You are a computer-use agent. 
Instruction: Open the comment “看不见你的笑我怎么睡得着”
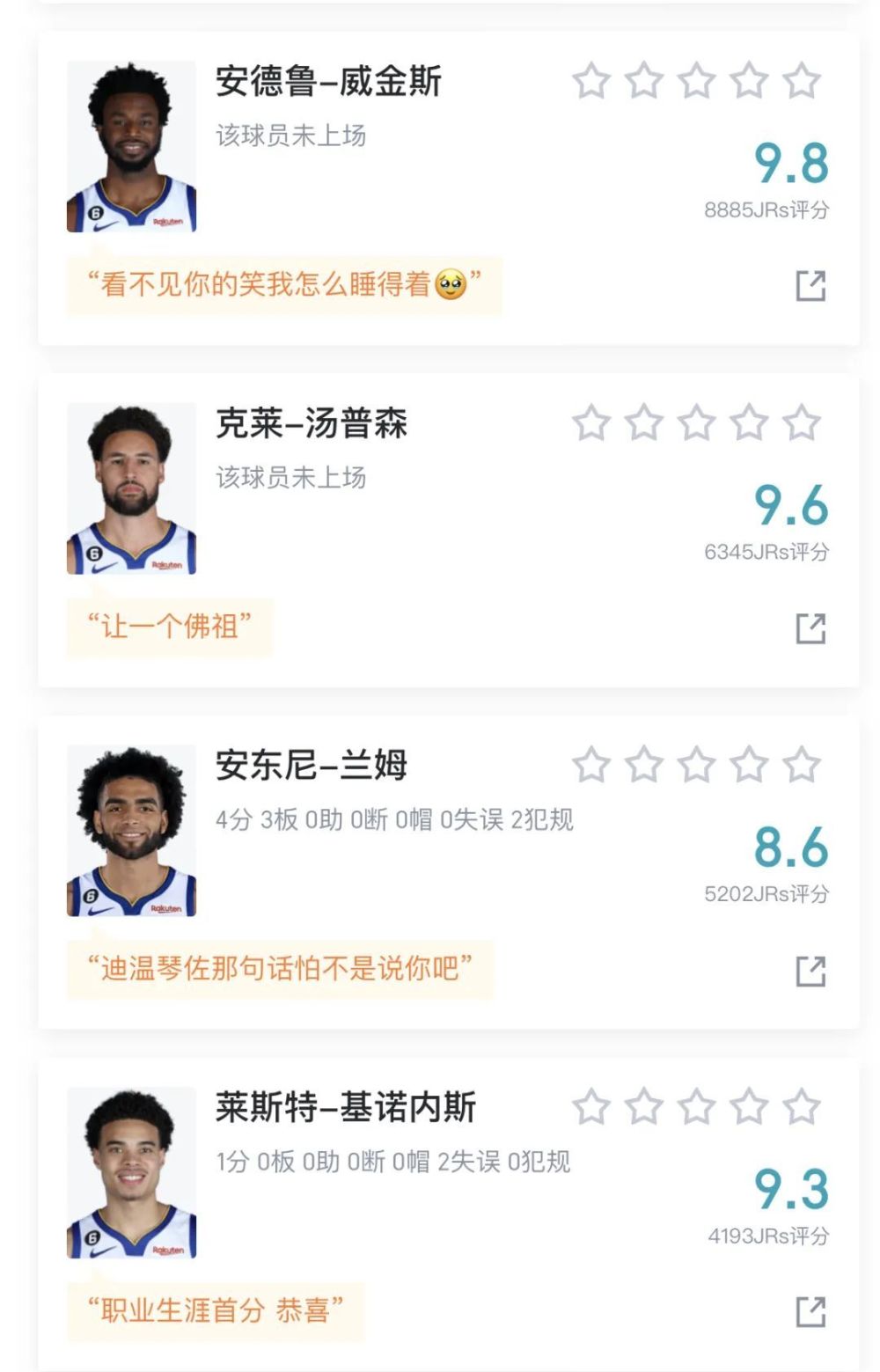point(283,285)
